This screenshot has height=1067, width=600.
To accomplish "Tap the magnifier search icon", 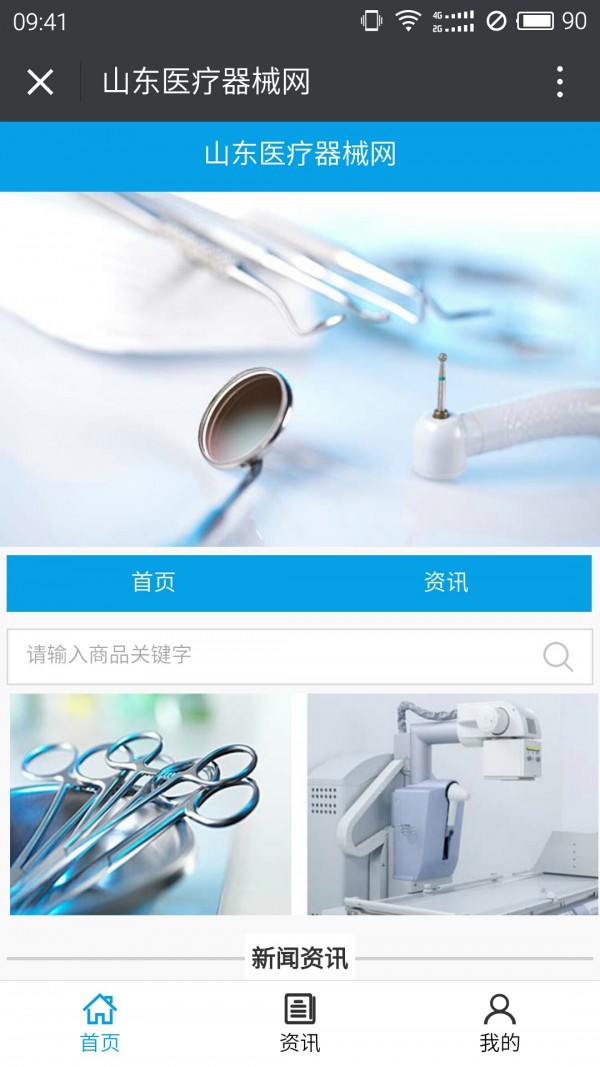I will (x=558, y=656).
